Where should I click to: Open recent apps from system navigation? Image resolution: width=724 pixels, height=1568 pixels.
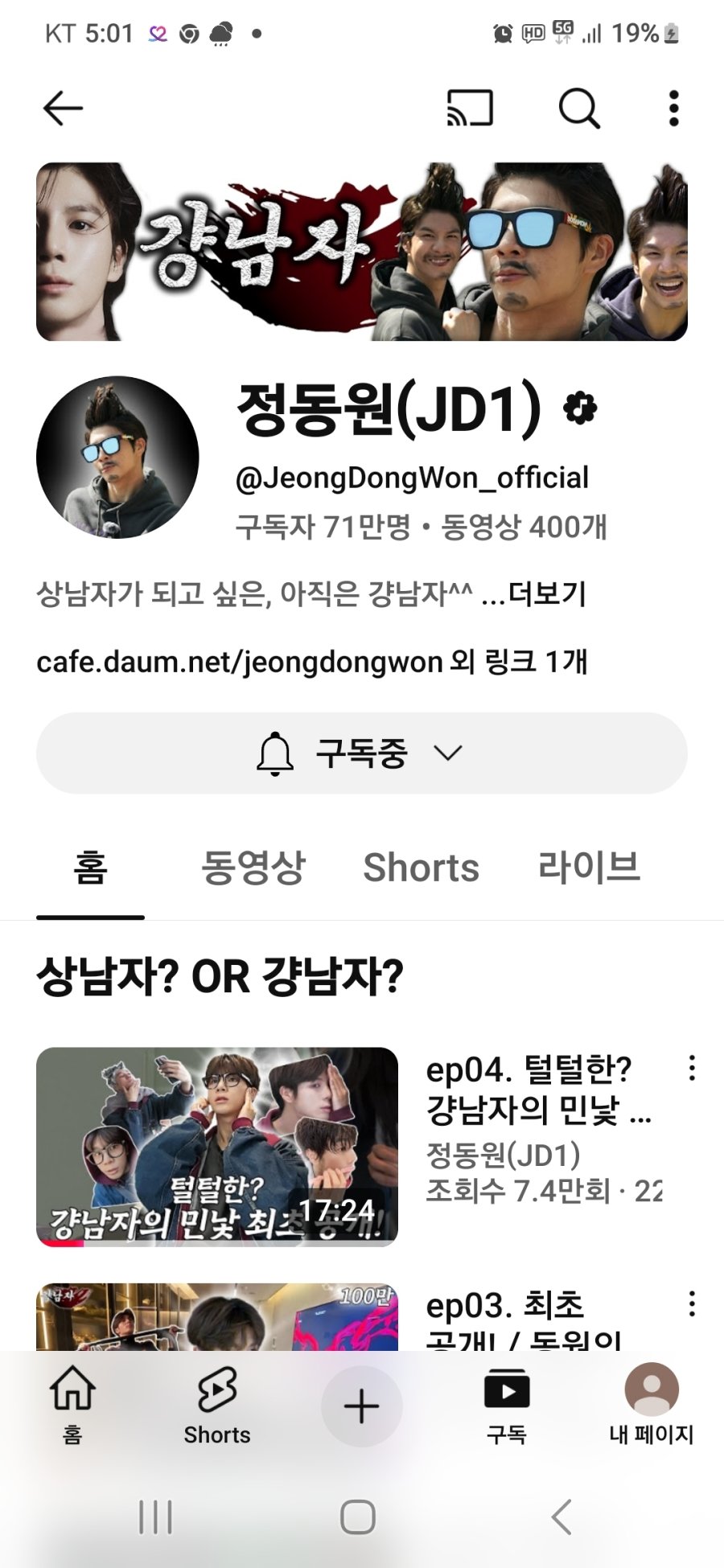point(156,1517)
